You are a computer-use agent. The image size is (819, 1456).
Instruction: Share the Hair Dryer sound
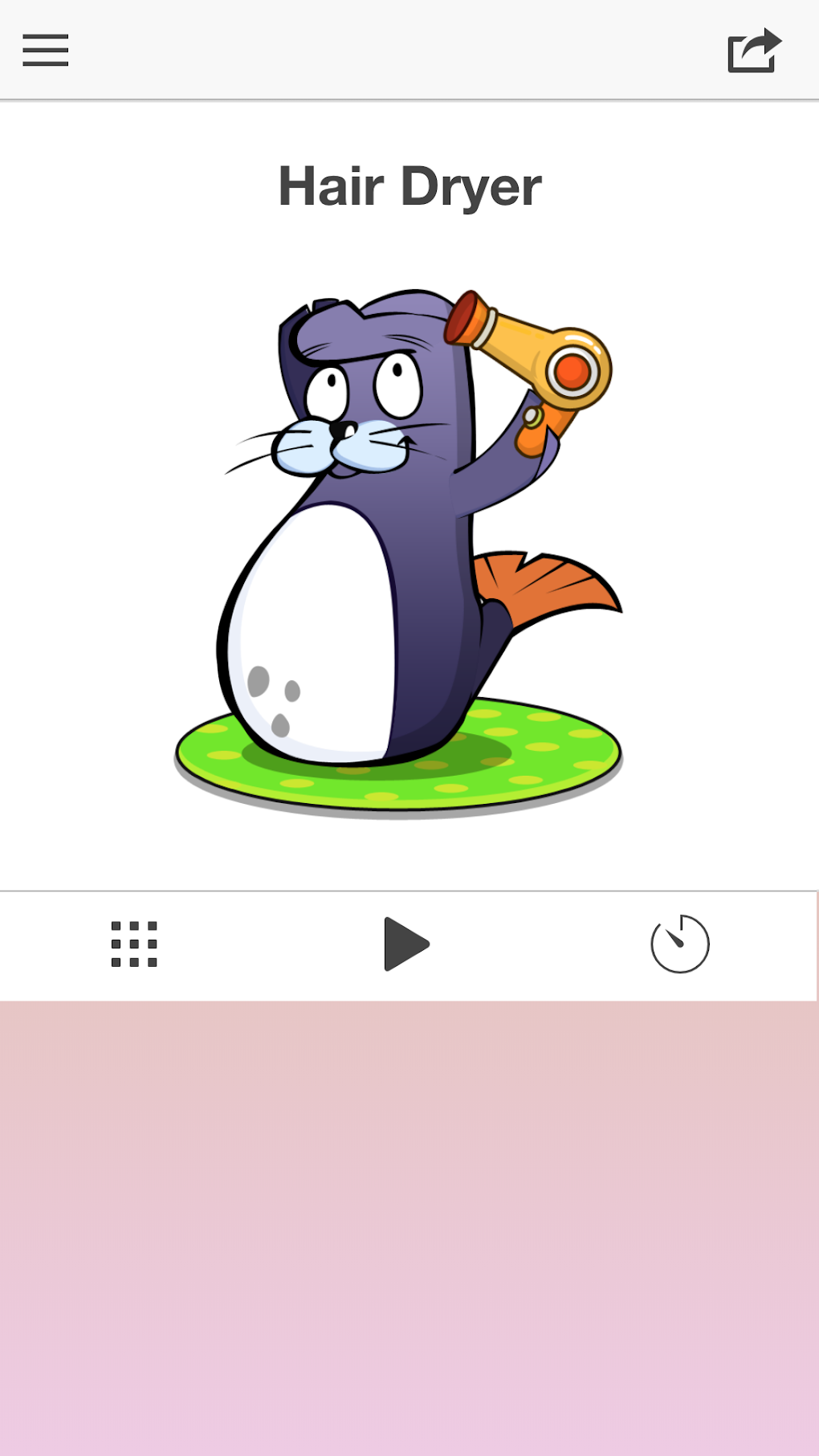coord(754,51)
